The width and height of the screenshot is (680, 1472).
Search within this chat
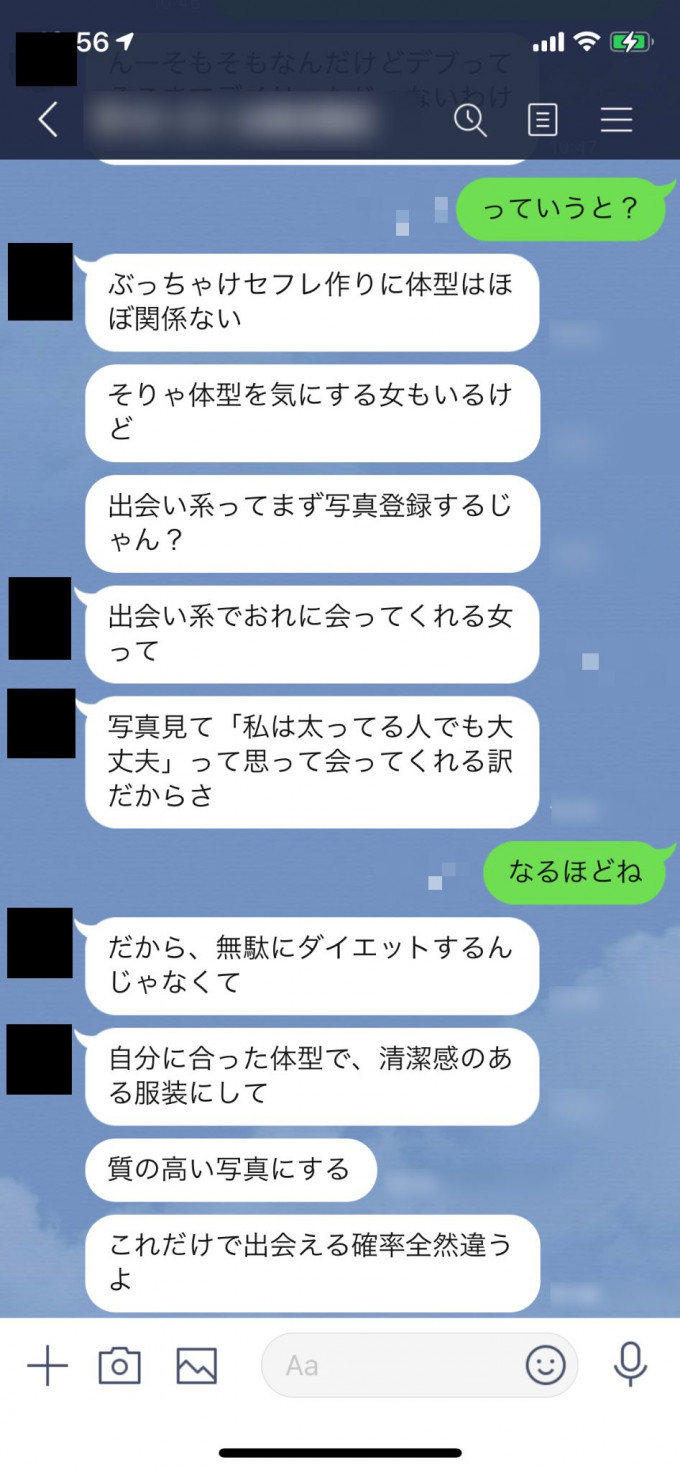tap(470, 121)
